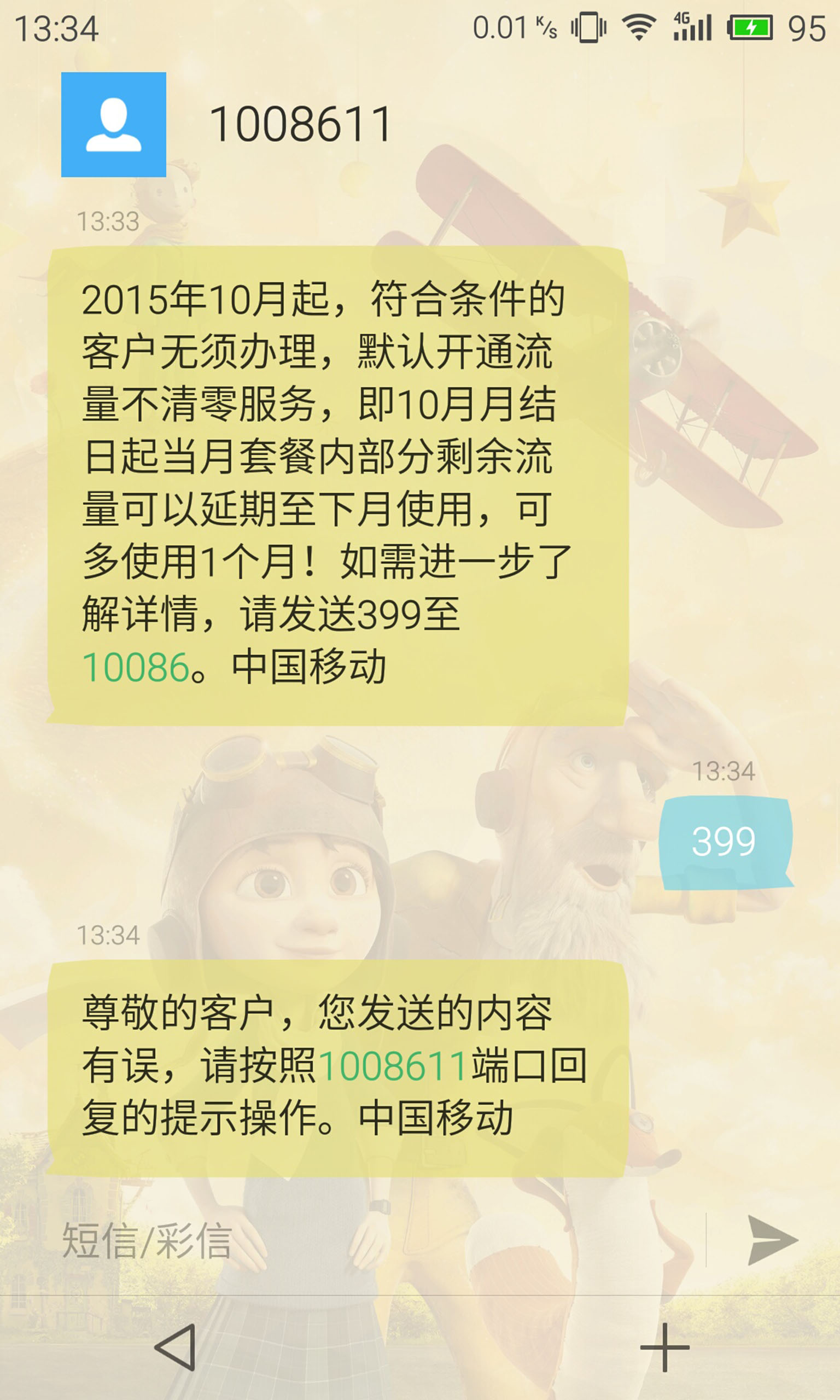Tap the 10086 number link in first message
The height and width of the screenshot is (1400, 840).
point(135,667)
